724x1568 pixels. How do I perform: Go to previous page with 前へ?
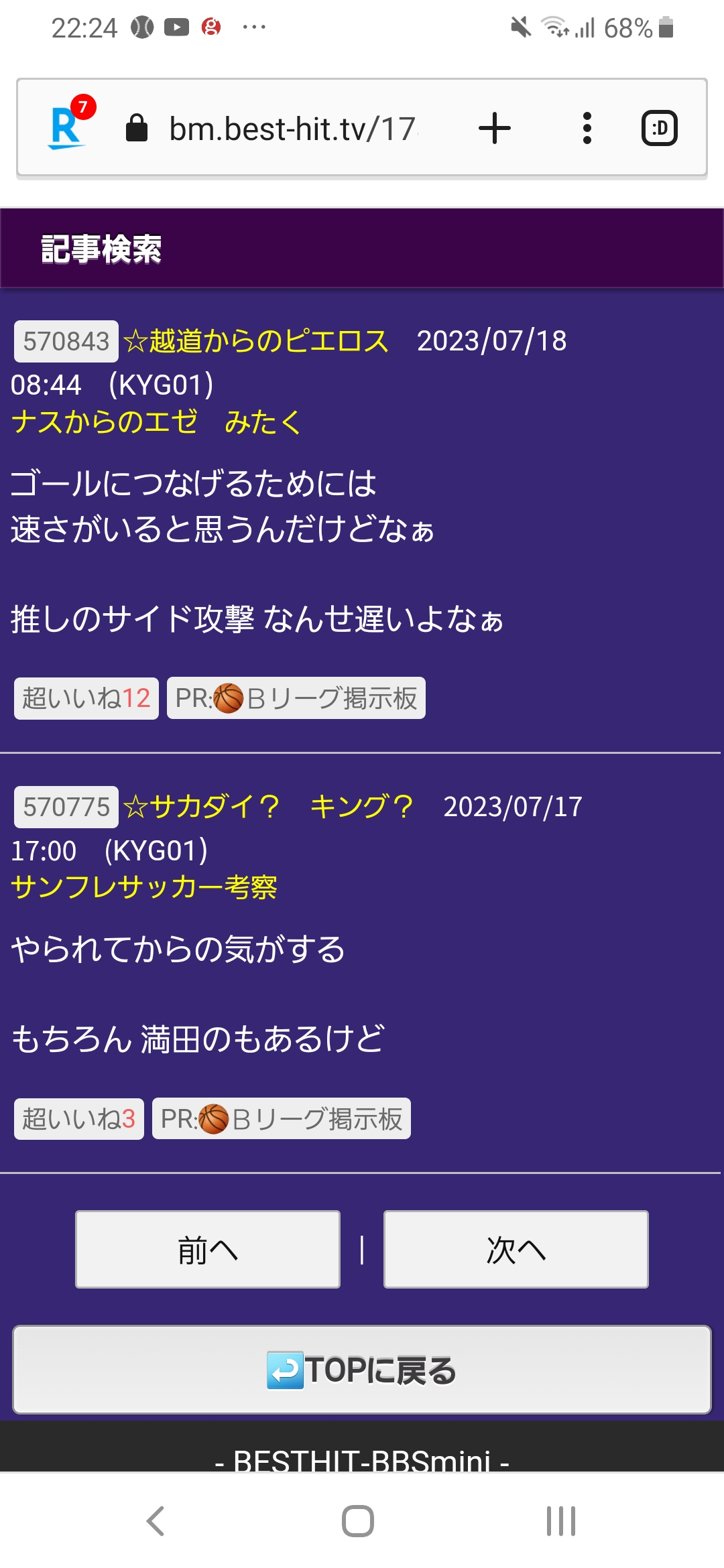click(x=208, y=1249)
